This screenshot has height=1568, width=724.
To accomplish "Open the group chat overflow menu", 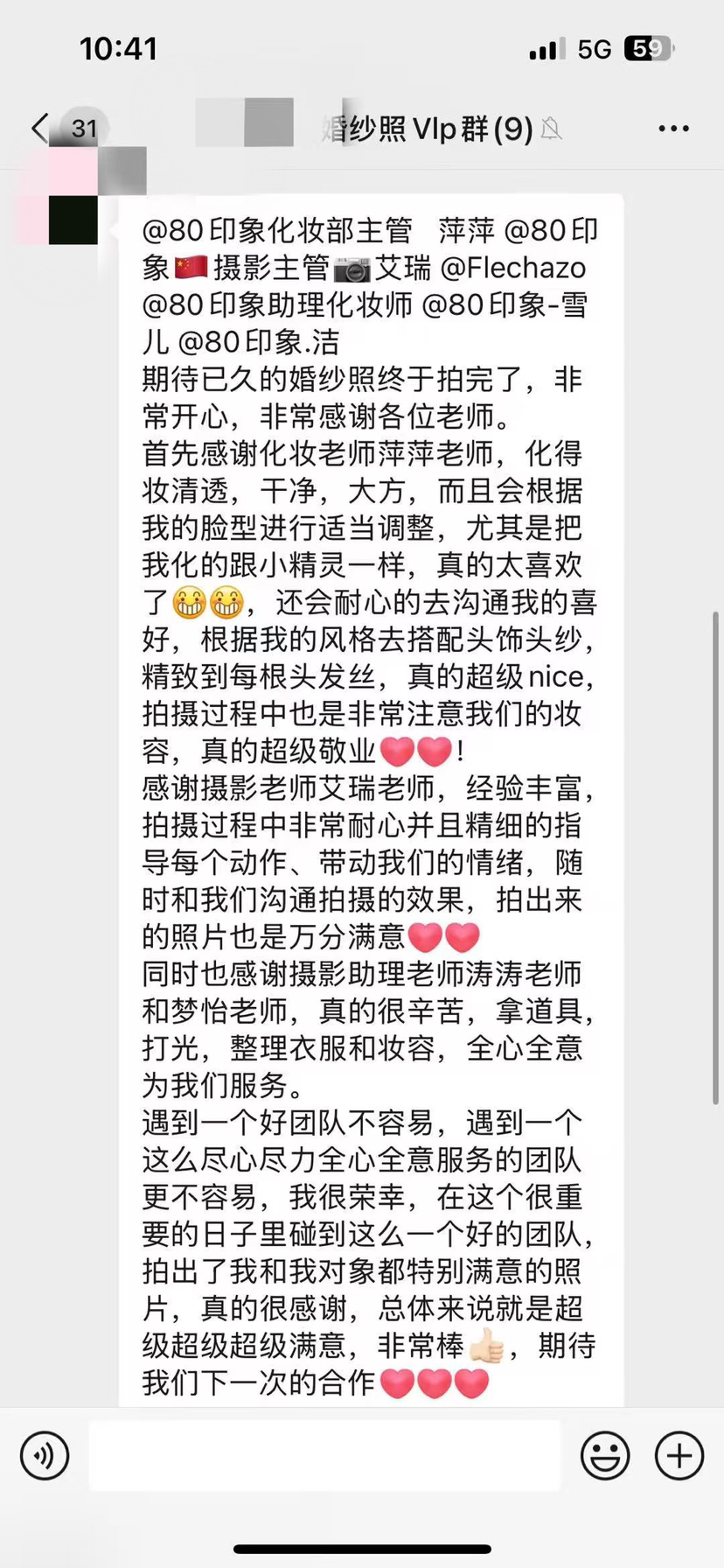I will tap(673, 129).
